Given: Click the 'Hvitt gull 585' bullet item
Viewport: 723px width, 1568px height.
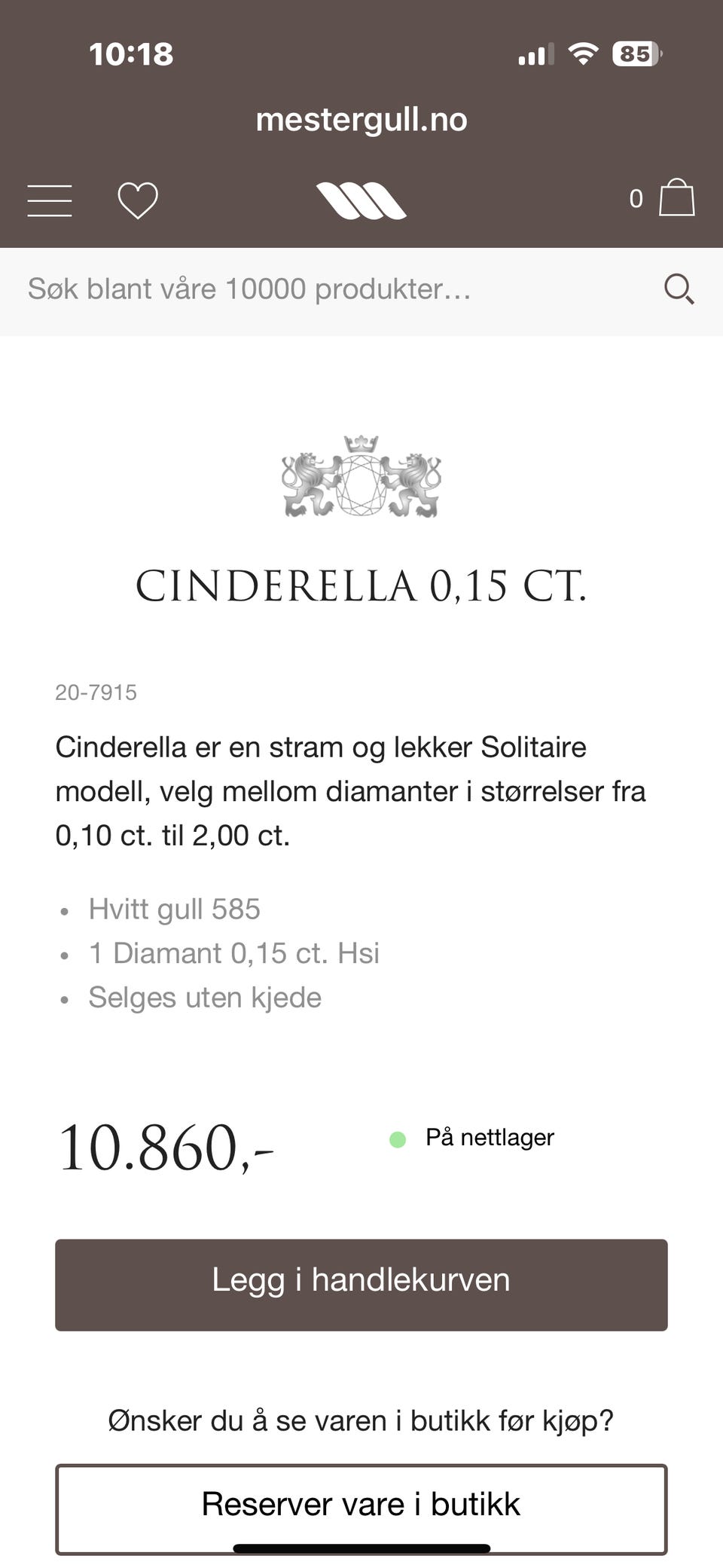Looking at the screenshot, I should point(174,909).
